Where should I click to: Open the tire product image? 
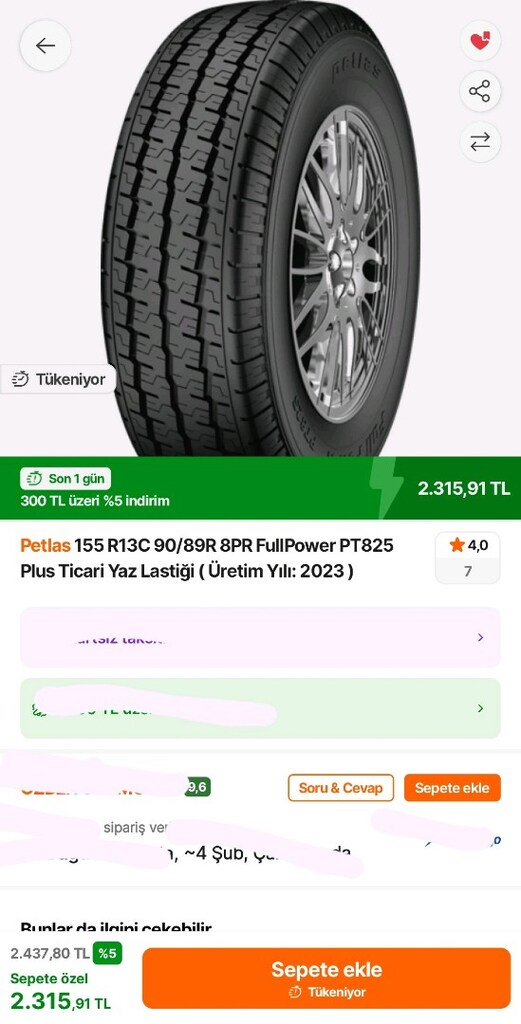tap(261, 229)
